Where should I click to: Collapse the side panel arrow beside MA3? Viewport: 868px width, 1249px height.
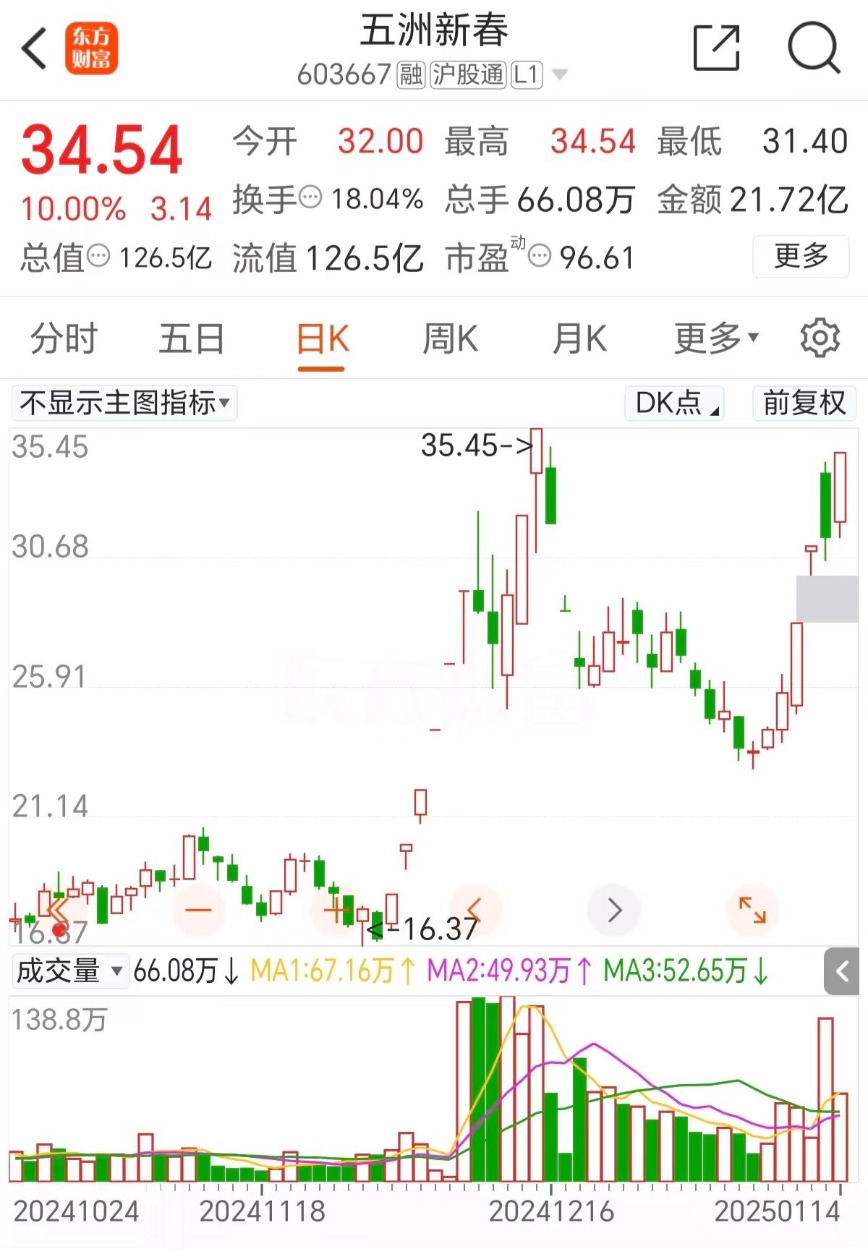coord(842,971)
